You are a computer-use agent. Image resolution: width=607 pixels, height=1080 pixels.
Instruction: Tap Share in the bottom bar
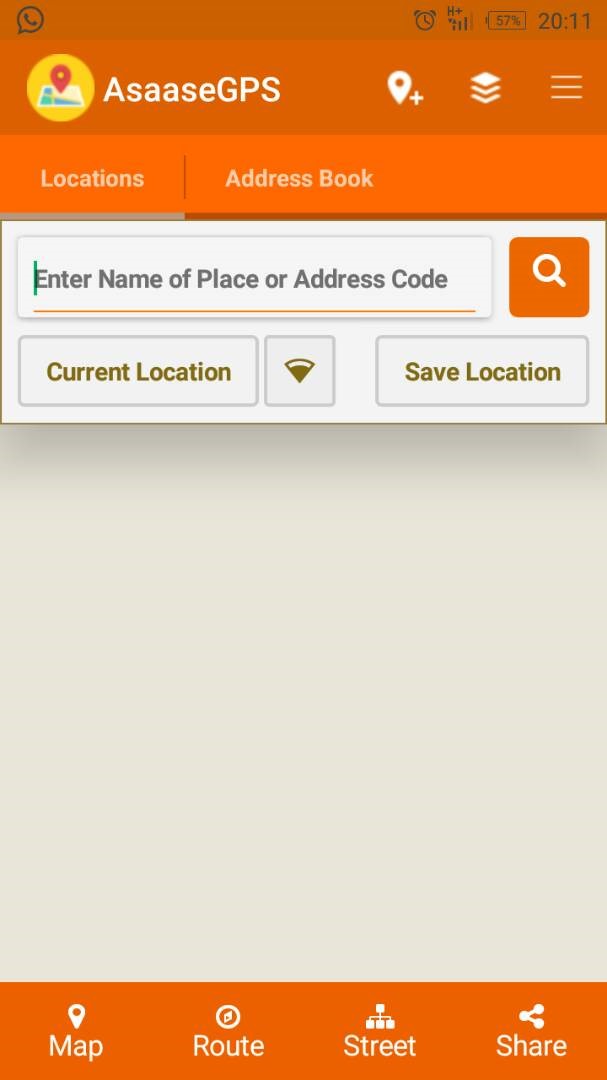pyautogui.click(x=531, y=1031)
